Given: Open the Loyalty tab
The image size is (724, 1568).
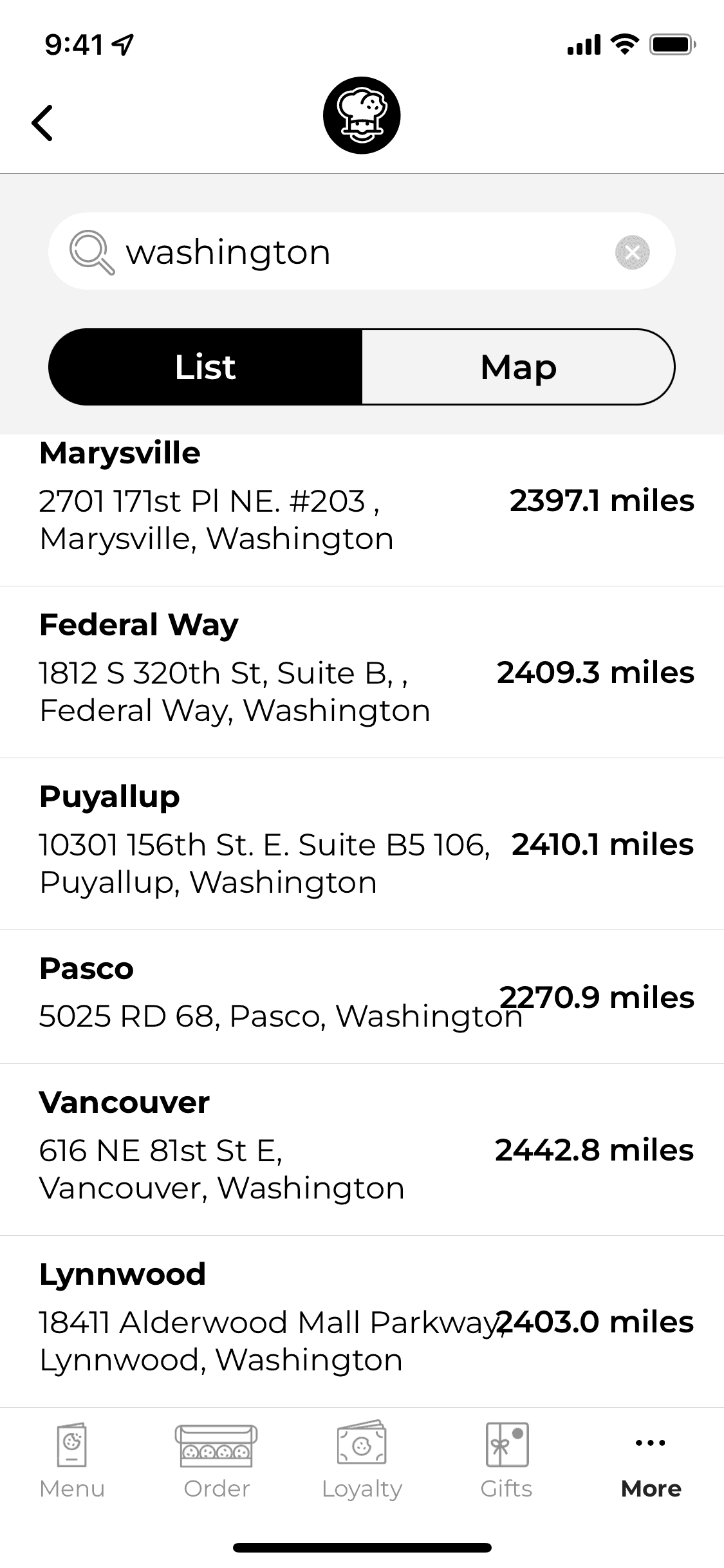Looking at the screenshot, I should [x=362, y=1460].
